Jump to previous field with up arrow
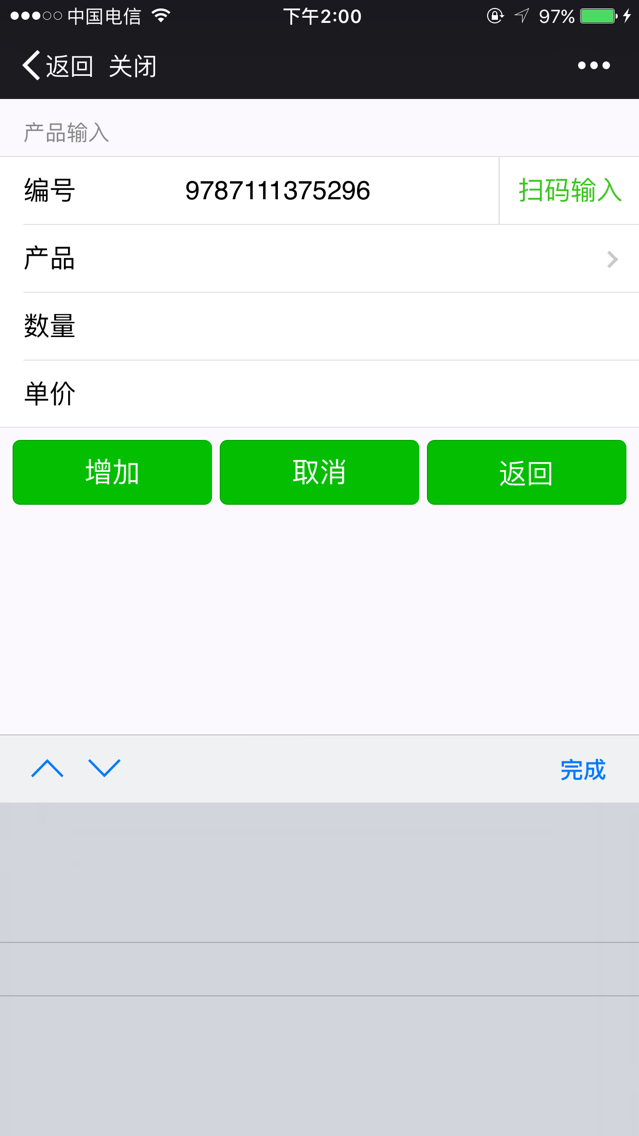The height and width of the screenshot is (1136, 639). point(47,769)
